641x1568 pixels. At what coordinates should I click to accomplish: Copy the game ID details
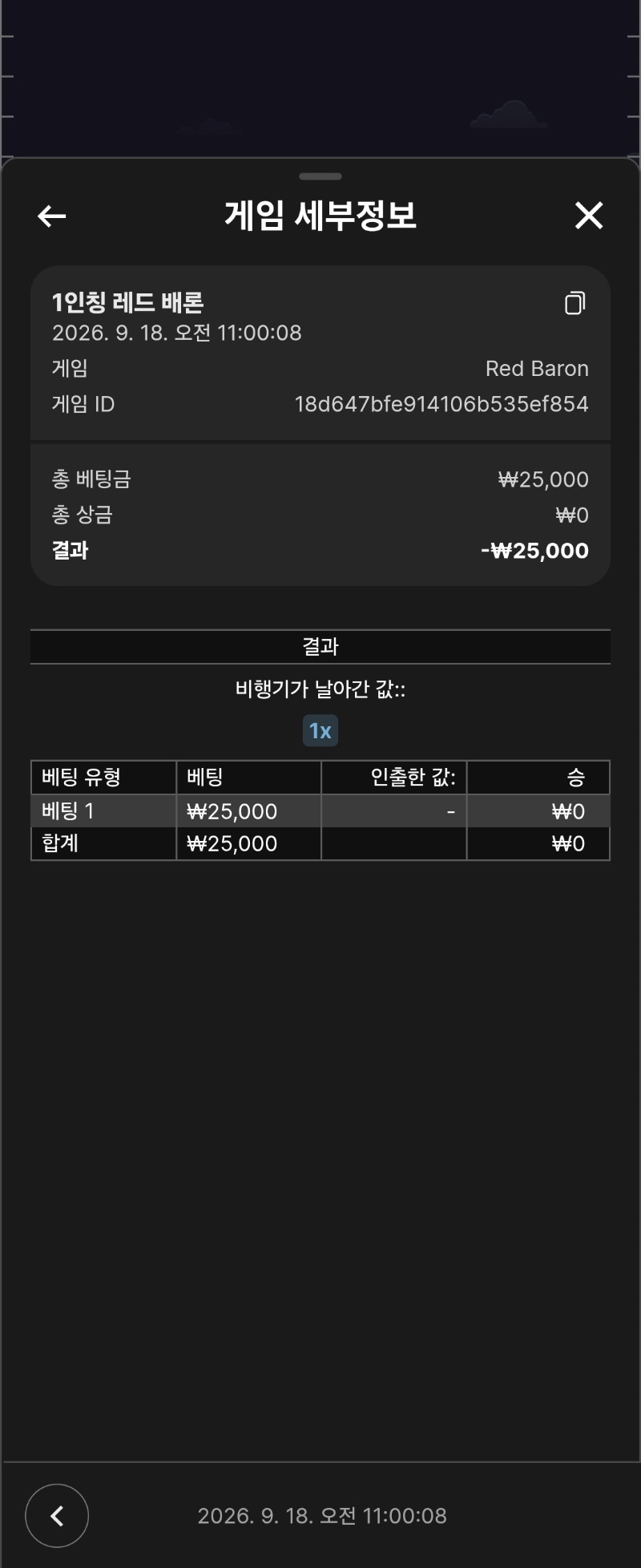coord(575,303)
